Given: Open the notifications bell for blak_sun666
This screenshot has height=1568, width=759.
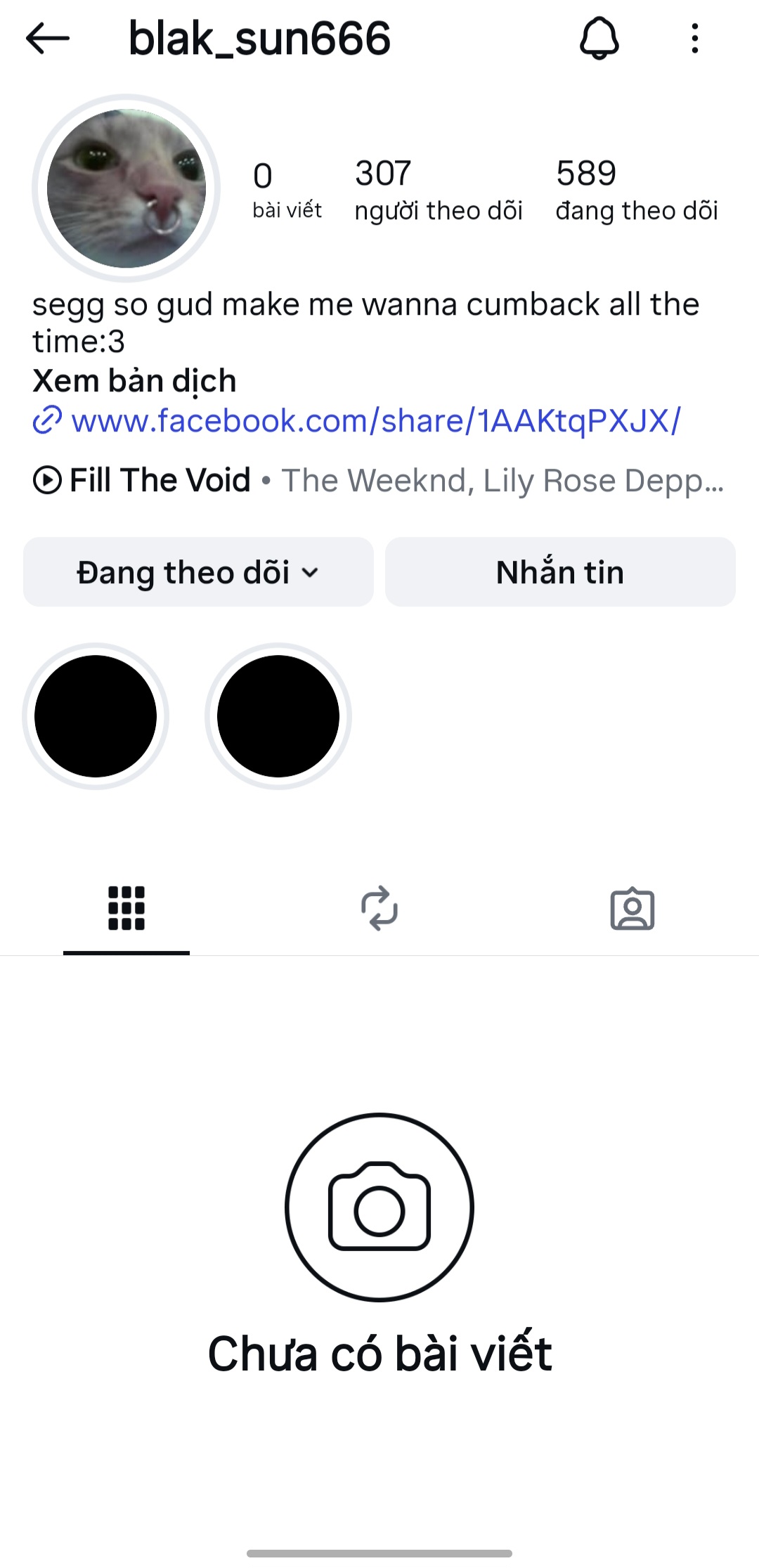Looking at the screenshot, I should [599, 39].
